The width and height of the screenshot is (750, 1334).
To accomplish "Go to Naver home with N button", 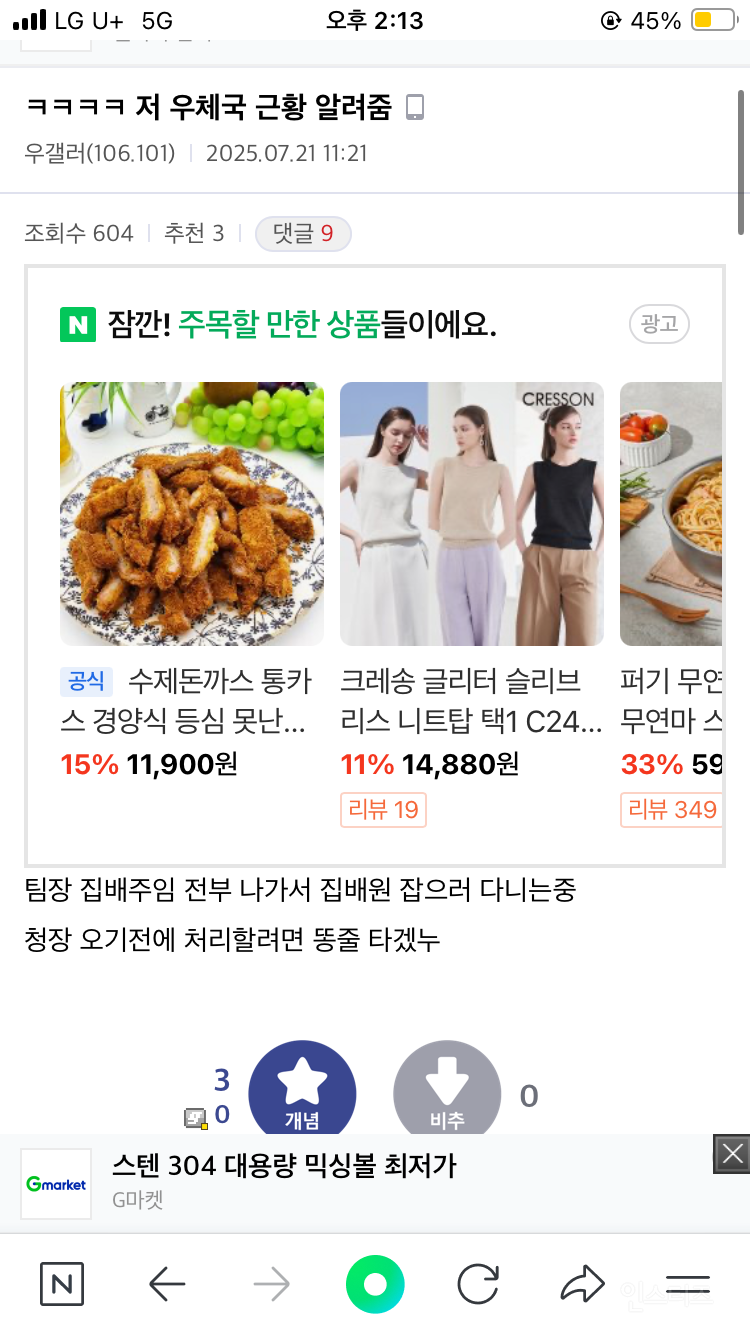I will [x=62, y=1284].
